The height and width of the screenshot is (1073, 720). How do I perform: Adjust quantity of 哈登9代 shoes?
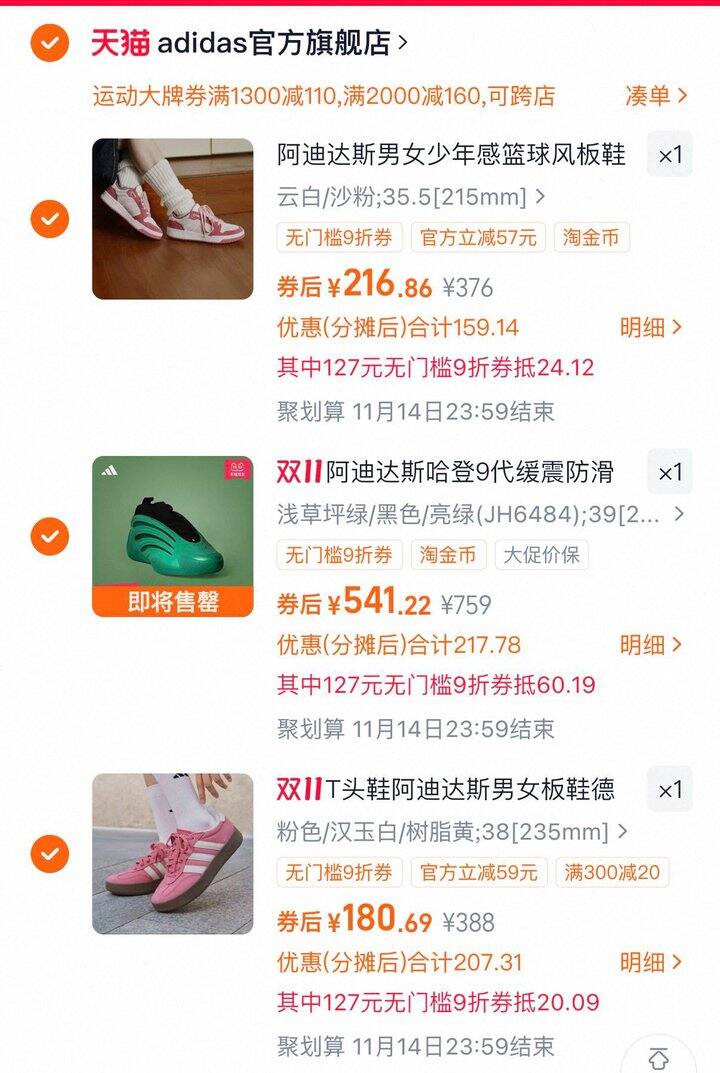669,472
